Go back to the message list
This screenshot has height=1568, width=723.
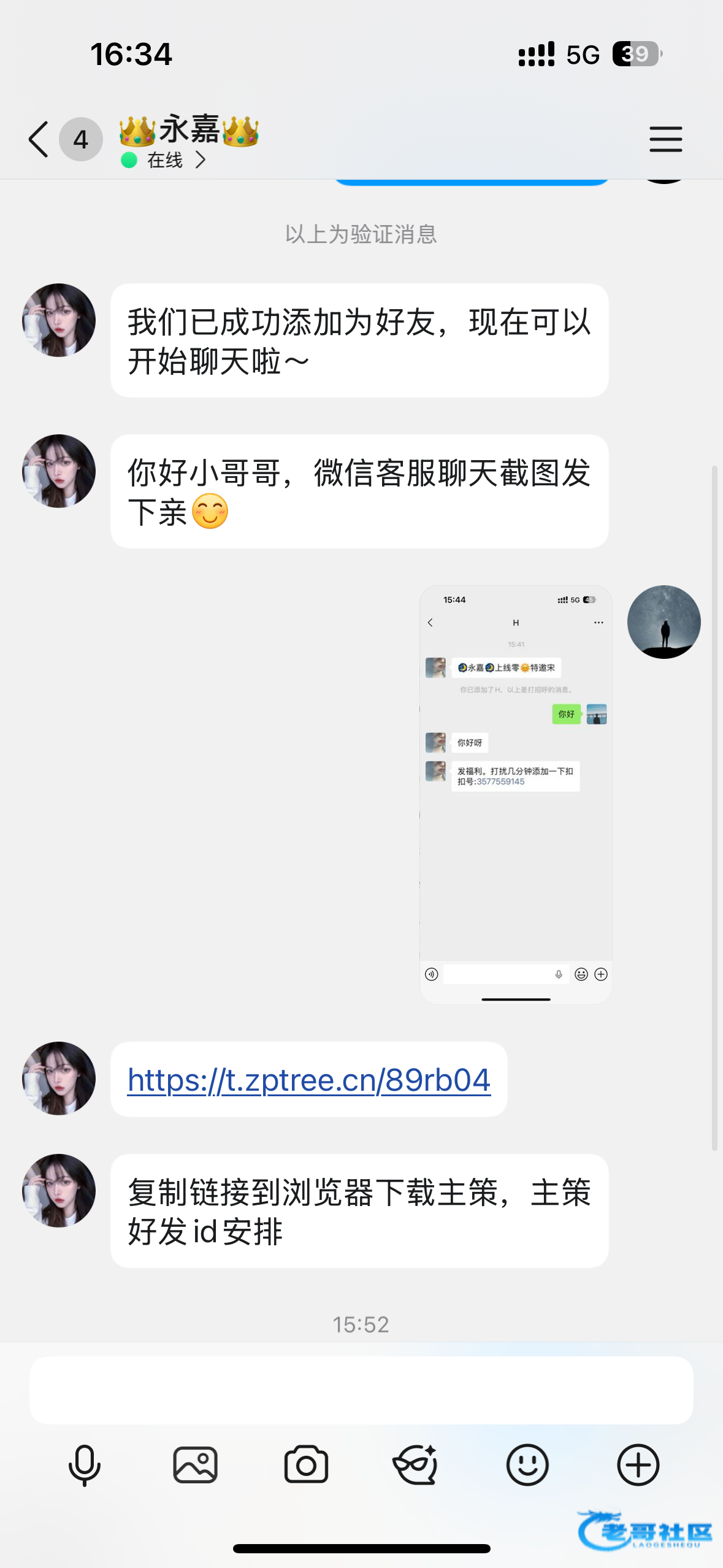point(39,139)
